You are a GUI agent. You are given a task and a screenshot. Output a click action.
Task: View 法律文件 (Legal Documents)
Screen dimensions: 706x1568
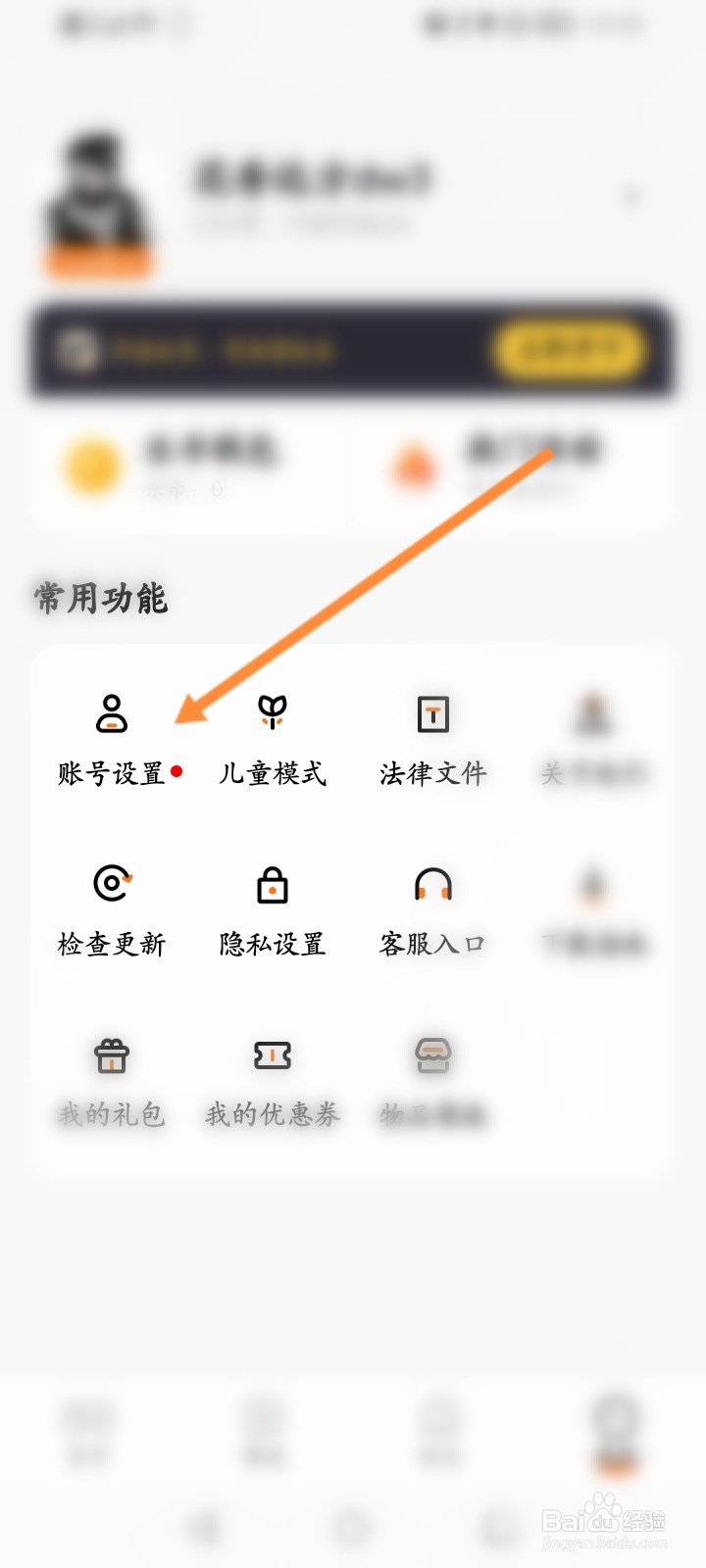click(432, 740)
